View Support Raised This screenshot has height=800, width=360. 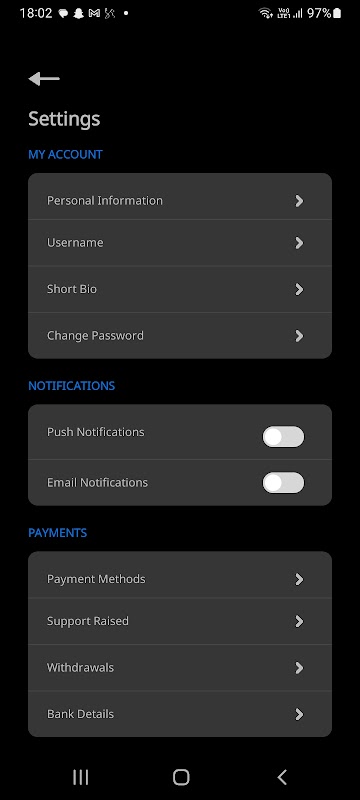180,621
